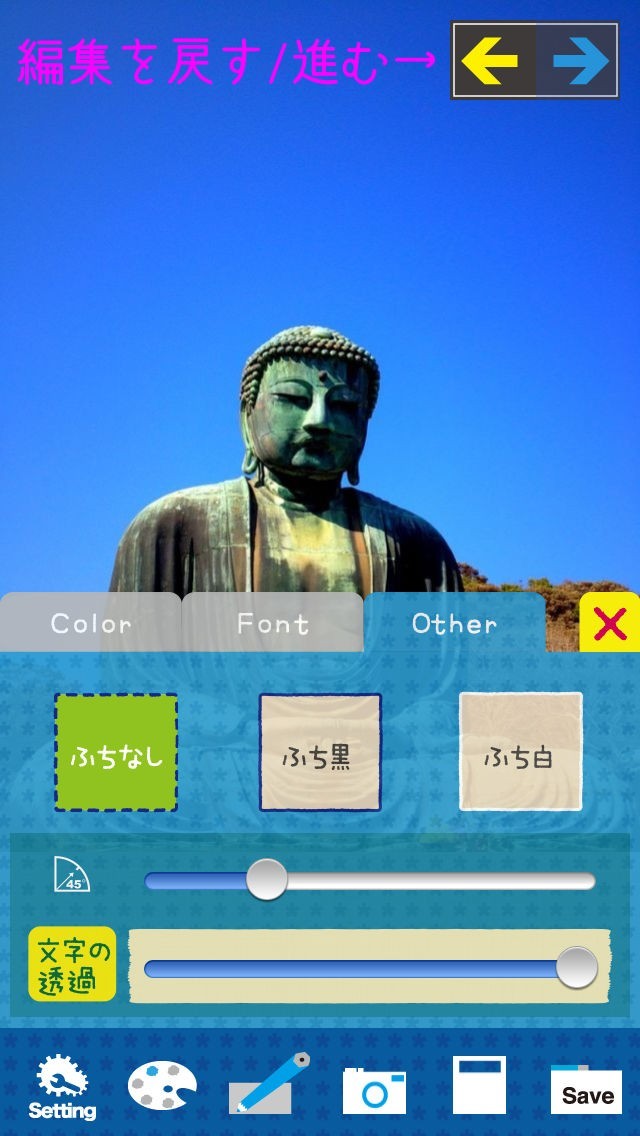Open the paint palette tool

162,1086
